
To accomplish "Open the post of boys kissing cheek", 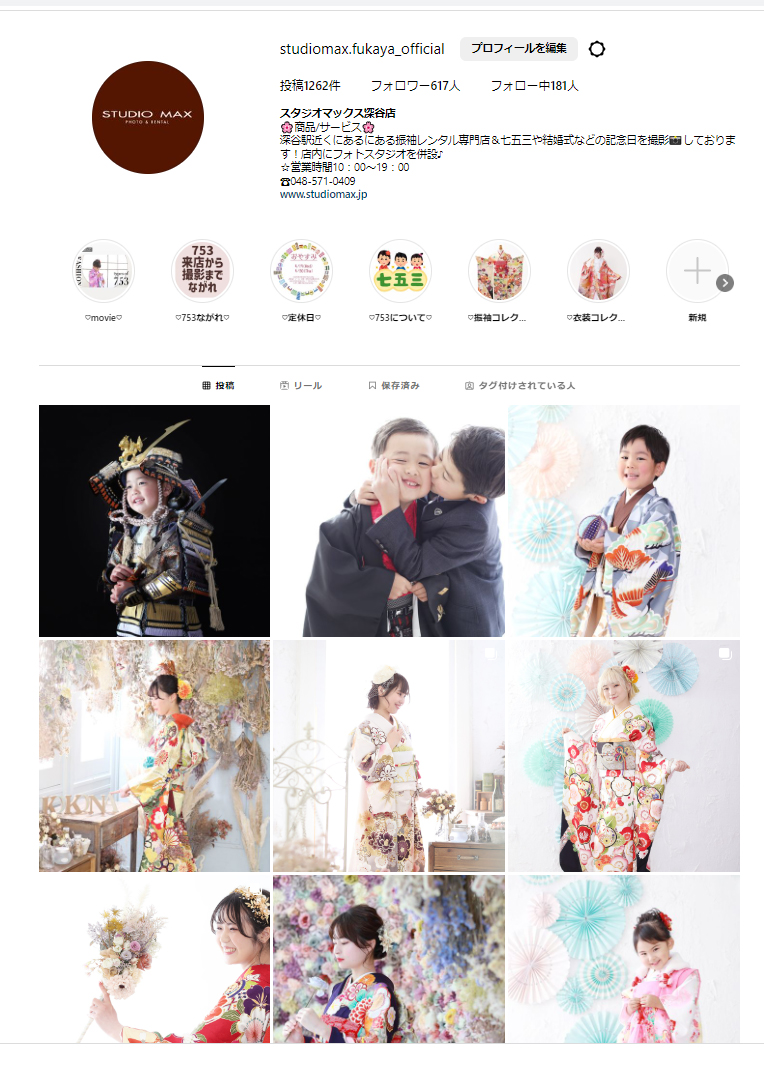I will coord(388,520).
